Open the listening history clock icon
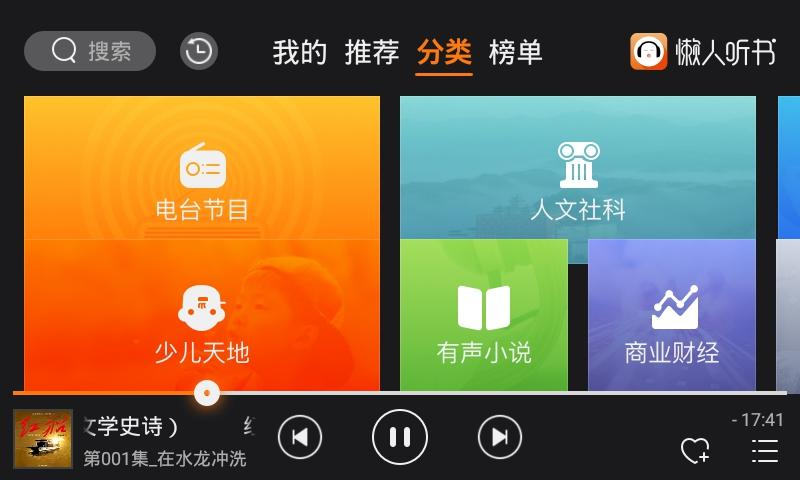This screenshot has height=480, width=800. 199,51
